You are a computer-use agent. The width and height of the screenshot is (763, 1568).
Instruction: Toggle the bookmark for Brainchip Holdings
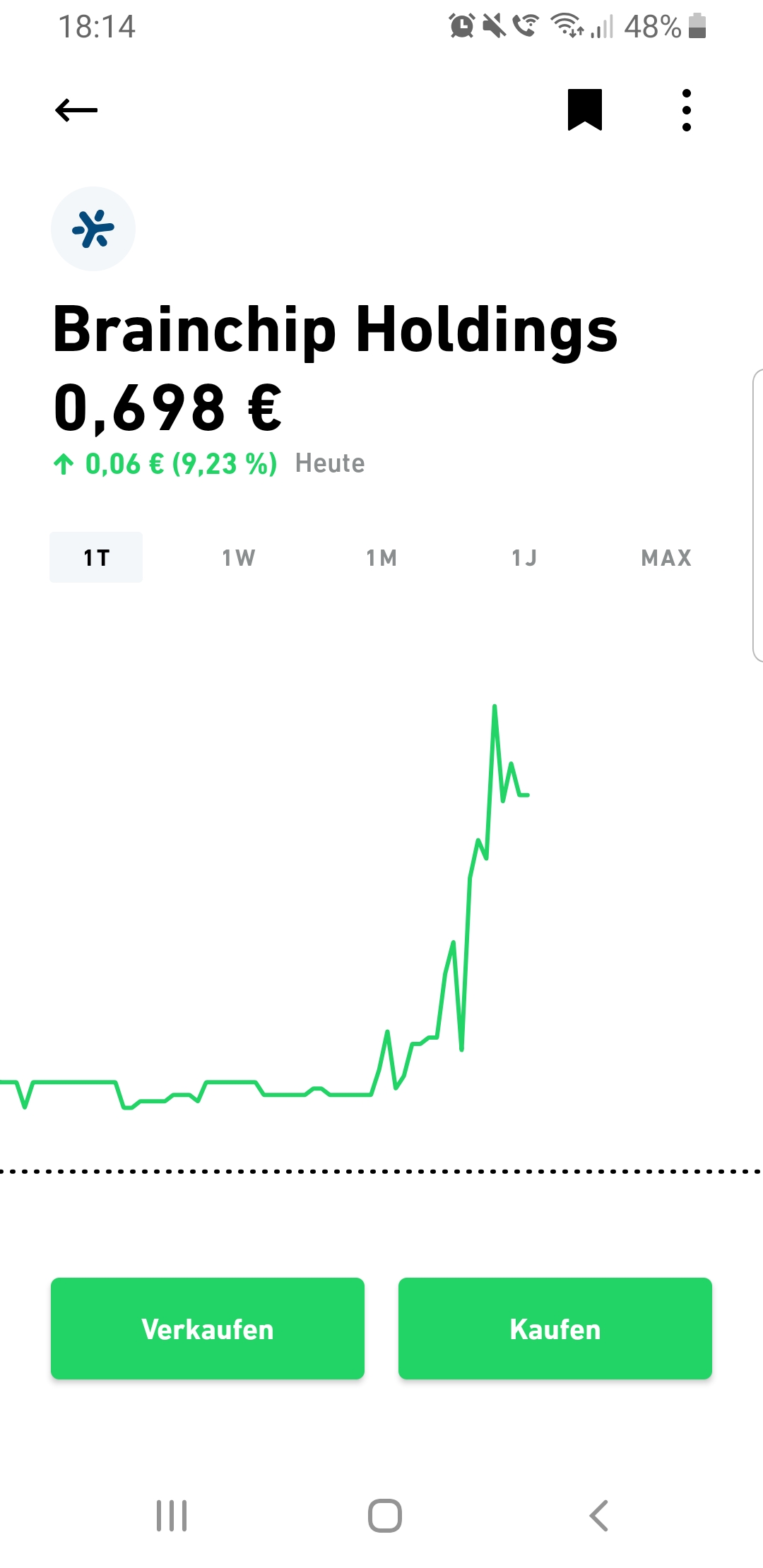pos(585,110)
